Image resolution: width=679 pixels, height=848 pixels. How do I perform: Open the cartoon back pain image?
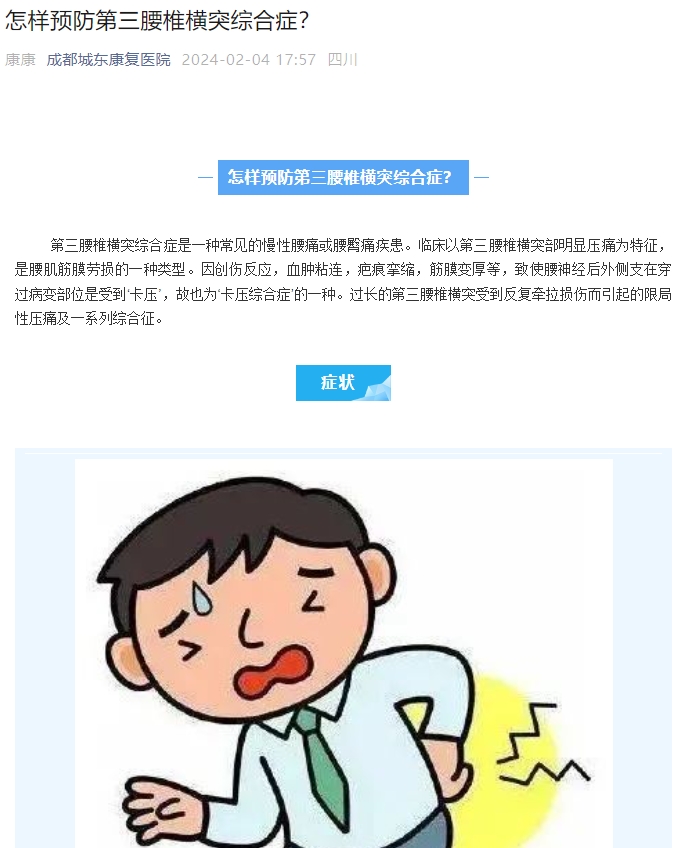pos(343,652)
